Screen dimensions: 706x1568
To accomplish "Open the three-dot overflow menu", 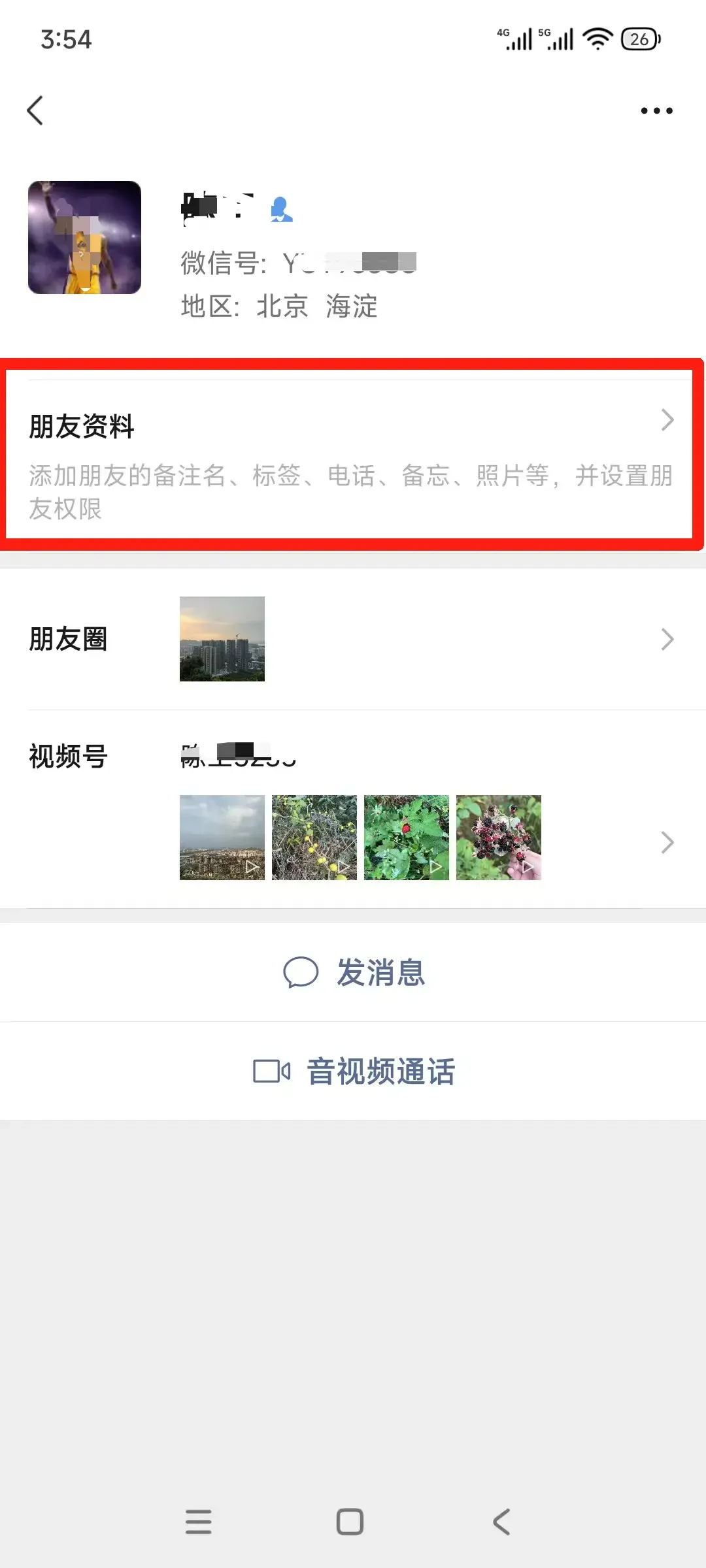I will [x=656, y=110].
